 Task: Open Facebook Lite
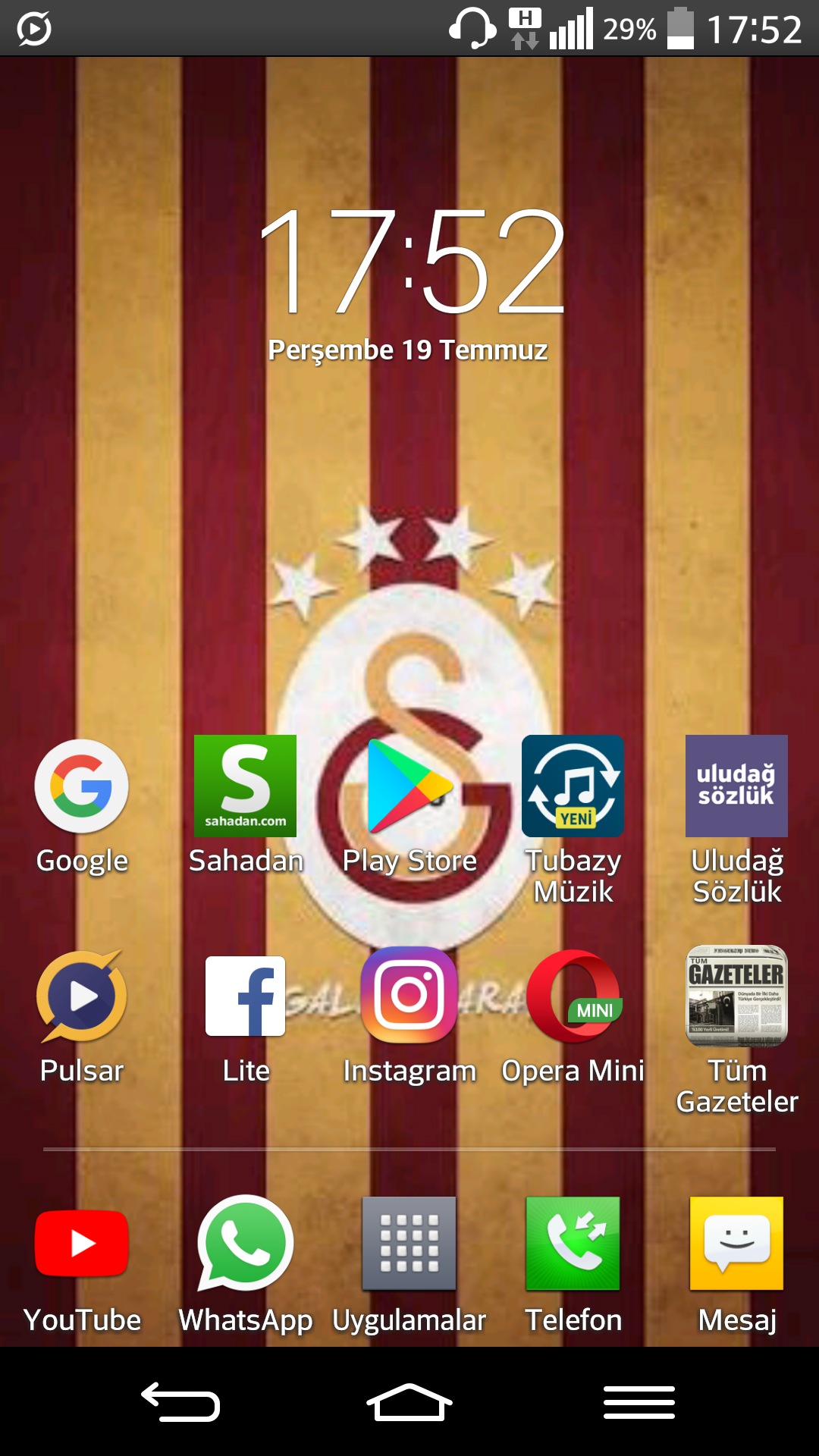click(x=245, y=996)
